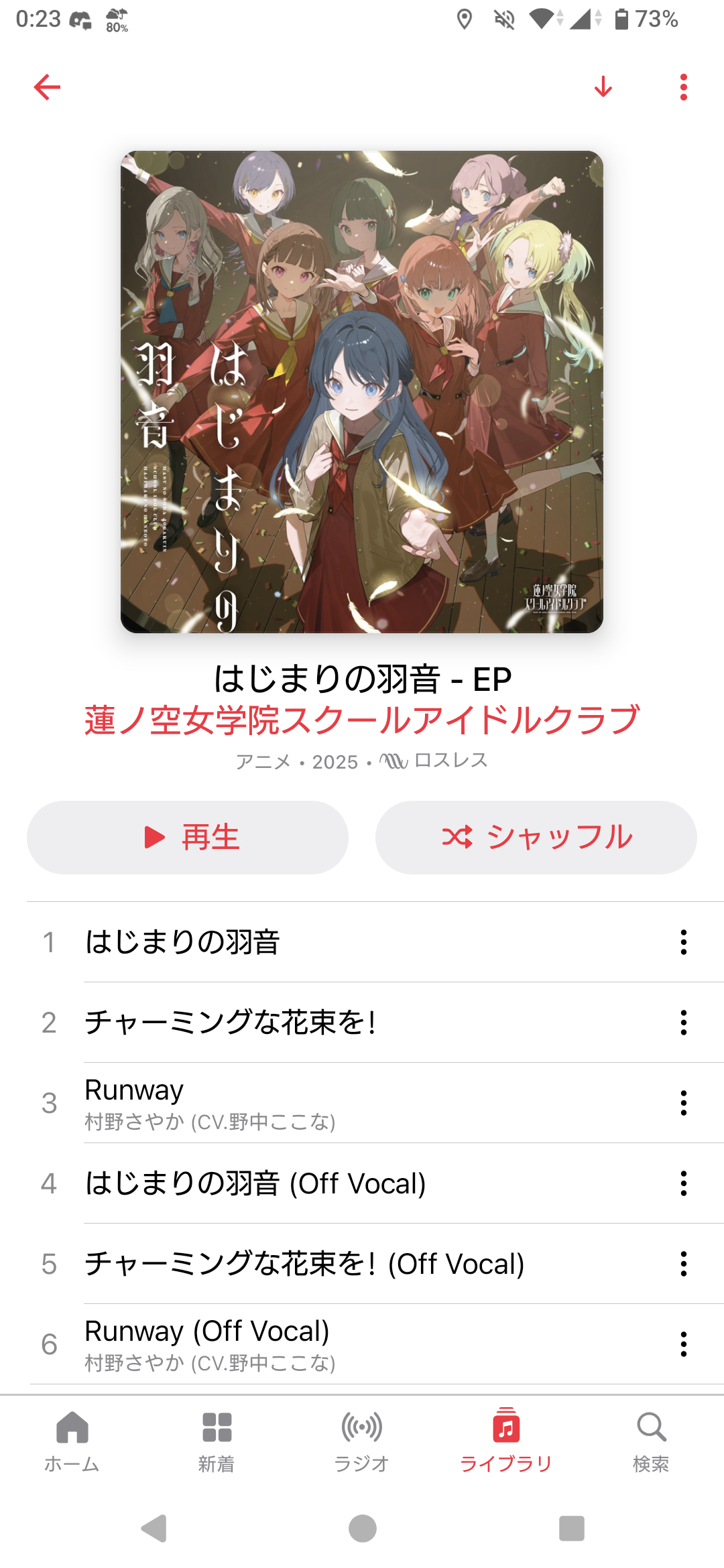Open more options for Runway (Off Vocal)
724x1568 pixels.
coord(683,1344)
